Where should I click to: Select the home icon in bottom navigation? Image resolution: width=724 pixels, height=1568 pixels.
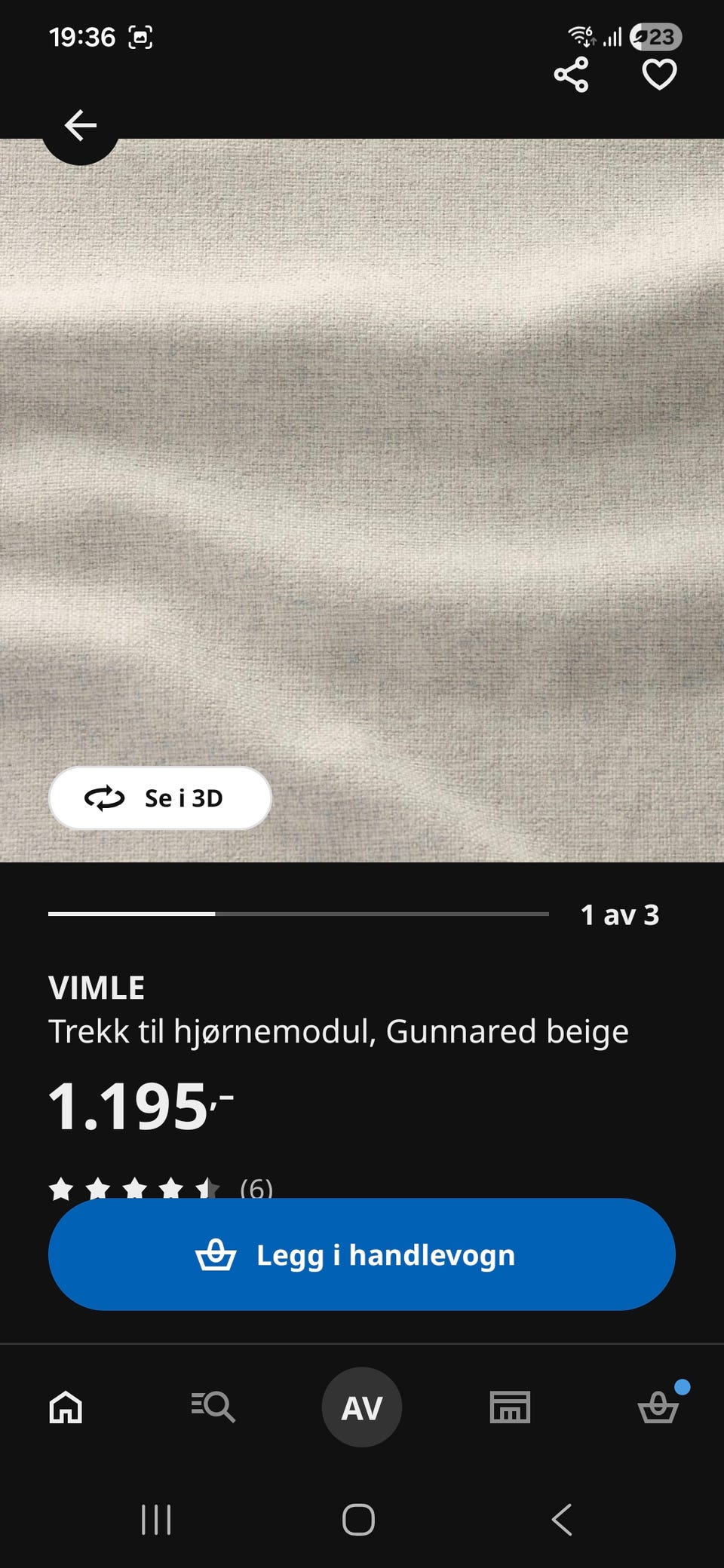point(66,1407)
